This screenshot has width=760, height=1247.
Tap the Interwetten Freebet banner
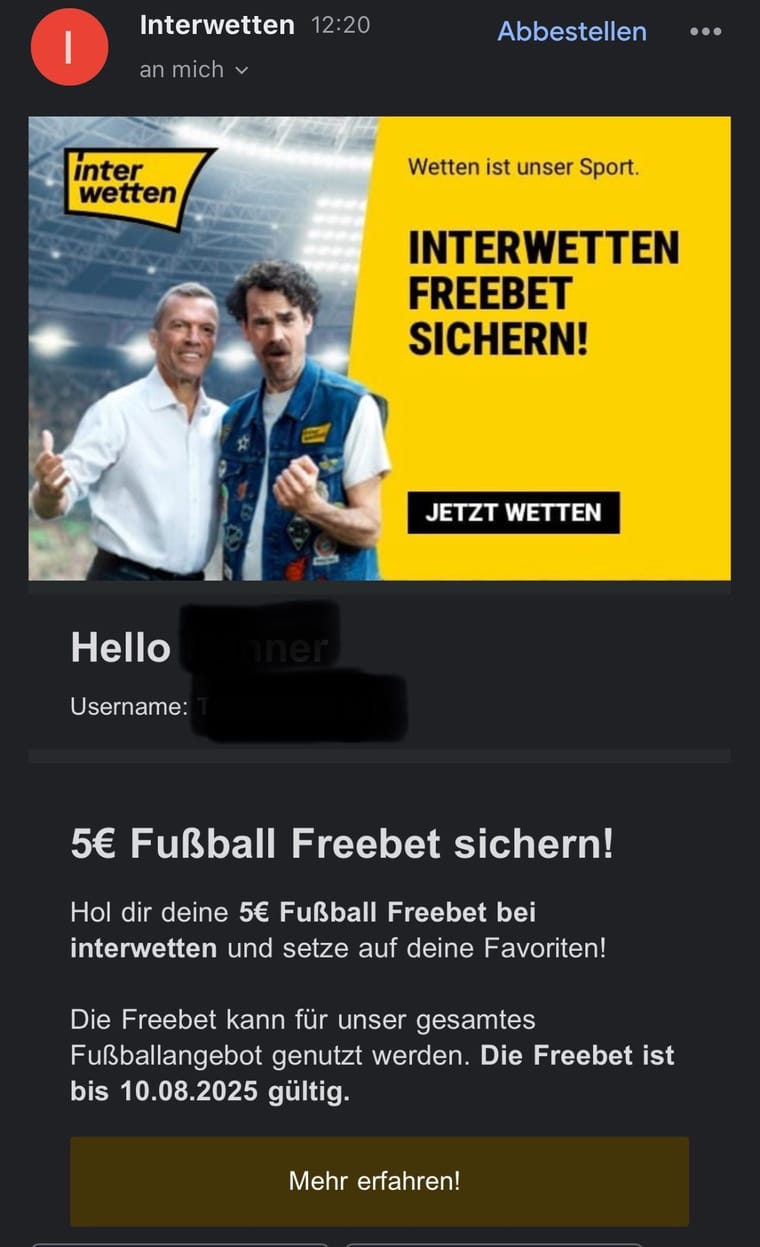point(379,348)
